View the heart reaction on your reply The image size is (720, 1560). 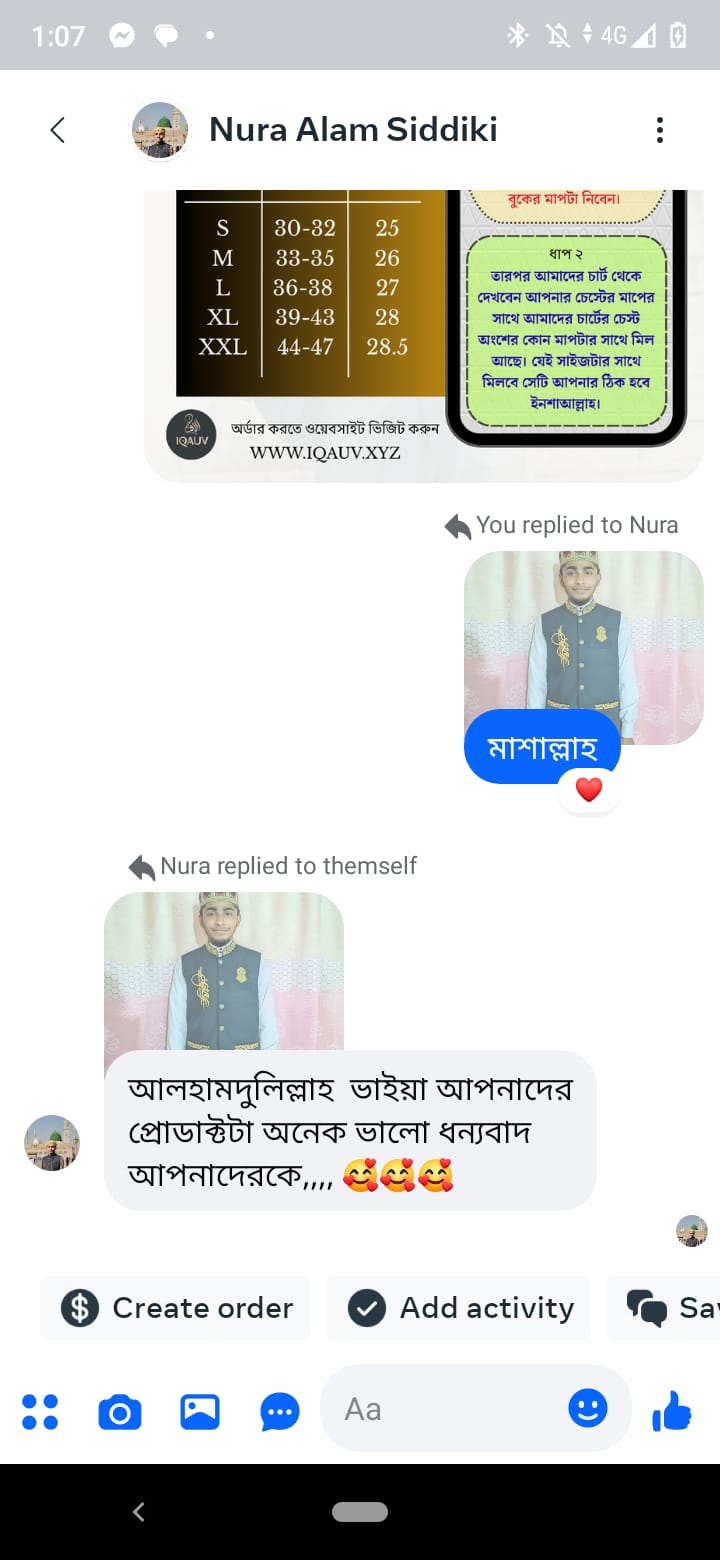pos(589,790)
